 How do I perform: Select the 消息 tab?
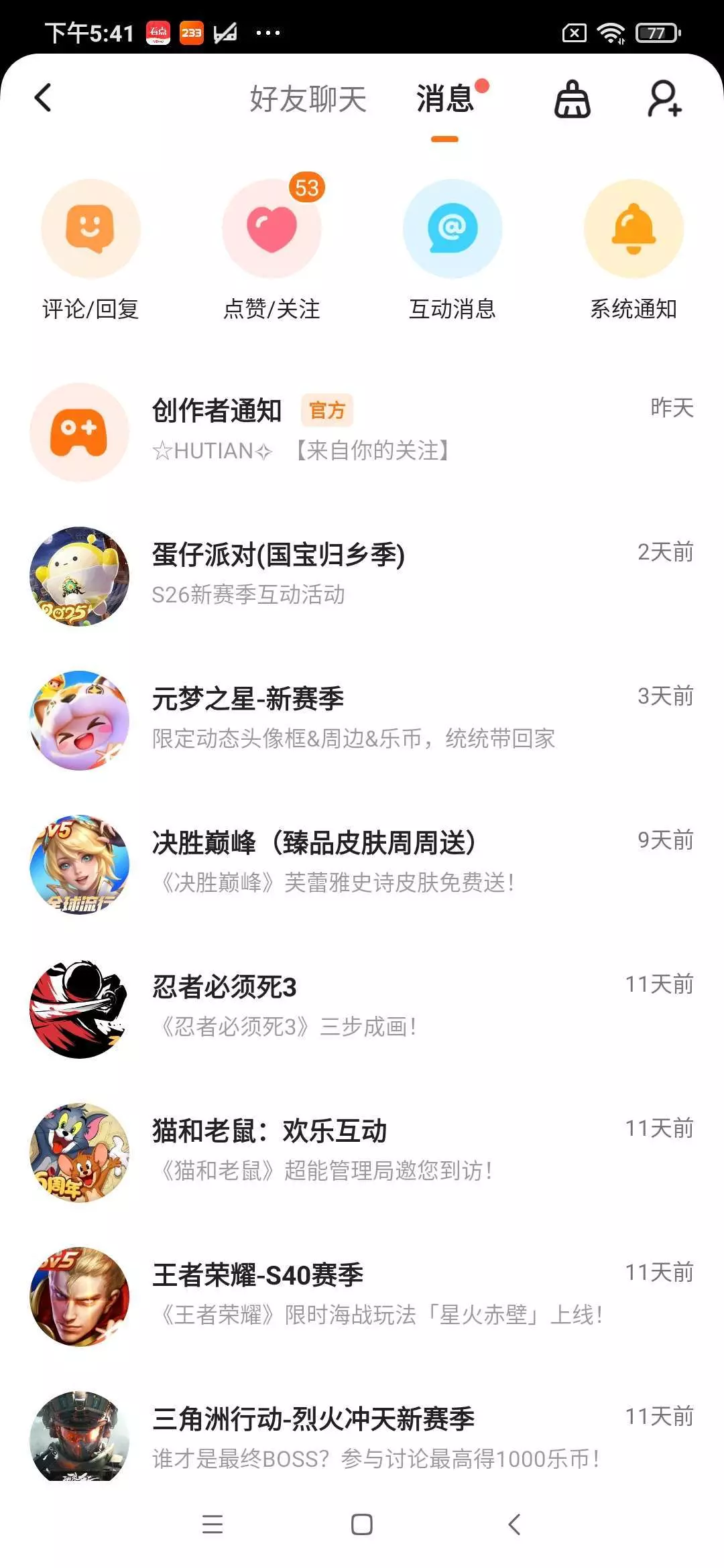point(444,99)
